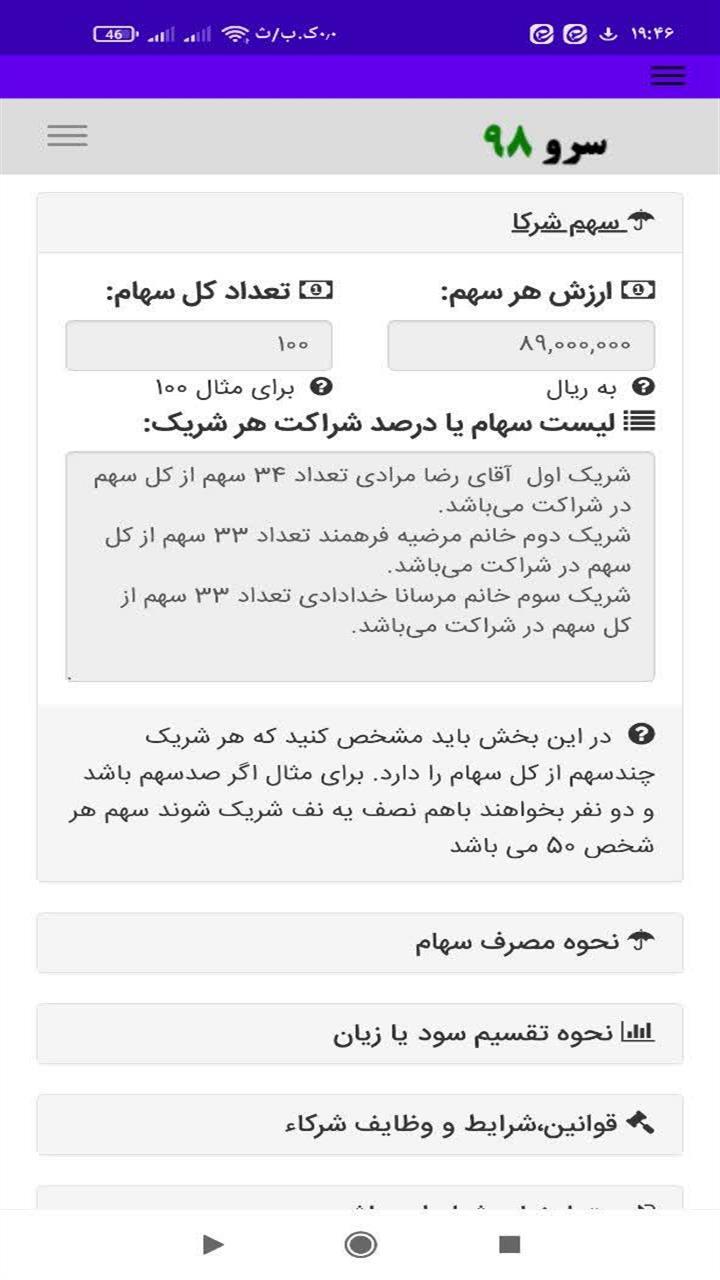Edit the ارزش هر سهم field
The width and height of the screenshot is (720, 1280).
click(521, 345)
